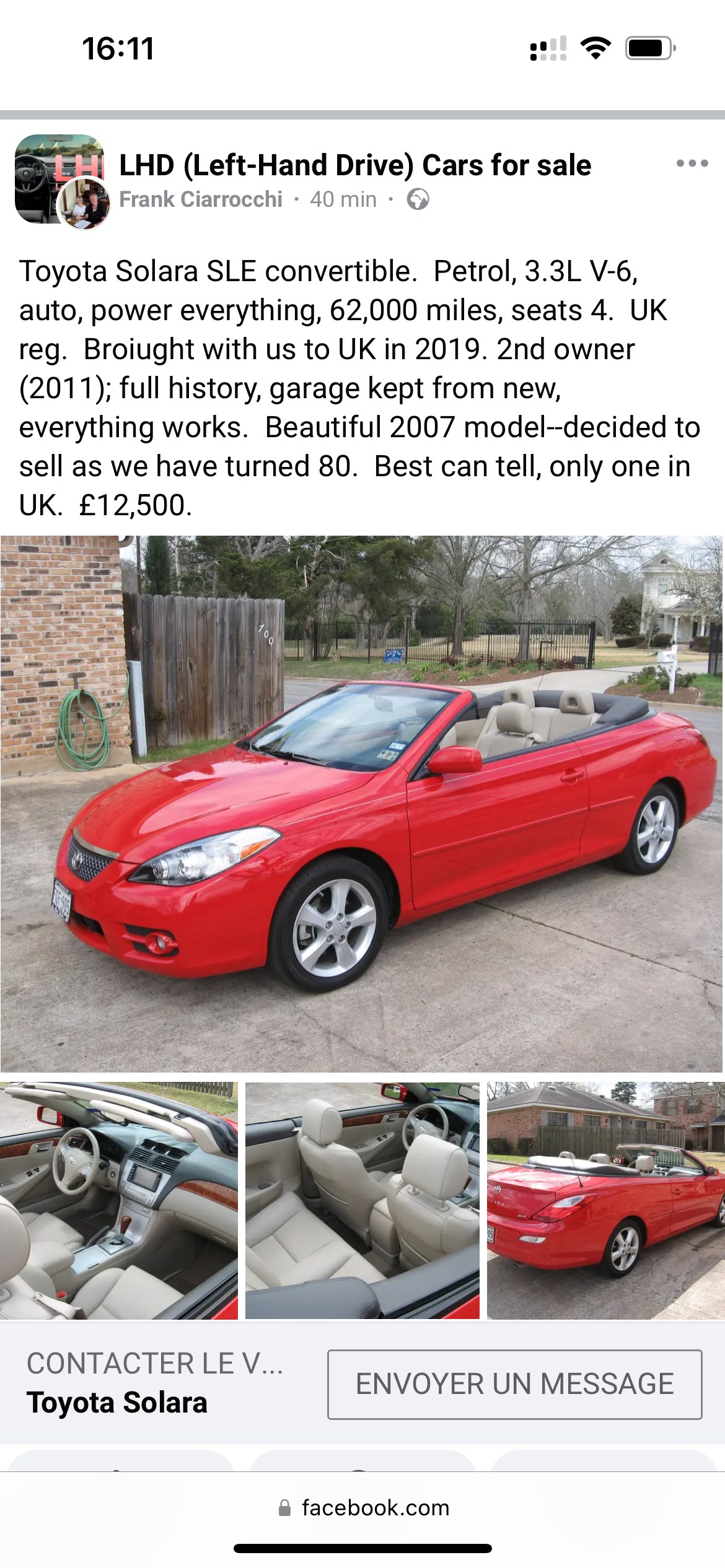Tap Envoyer un message button

point(514,1384)
